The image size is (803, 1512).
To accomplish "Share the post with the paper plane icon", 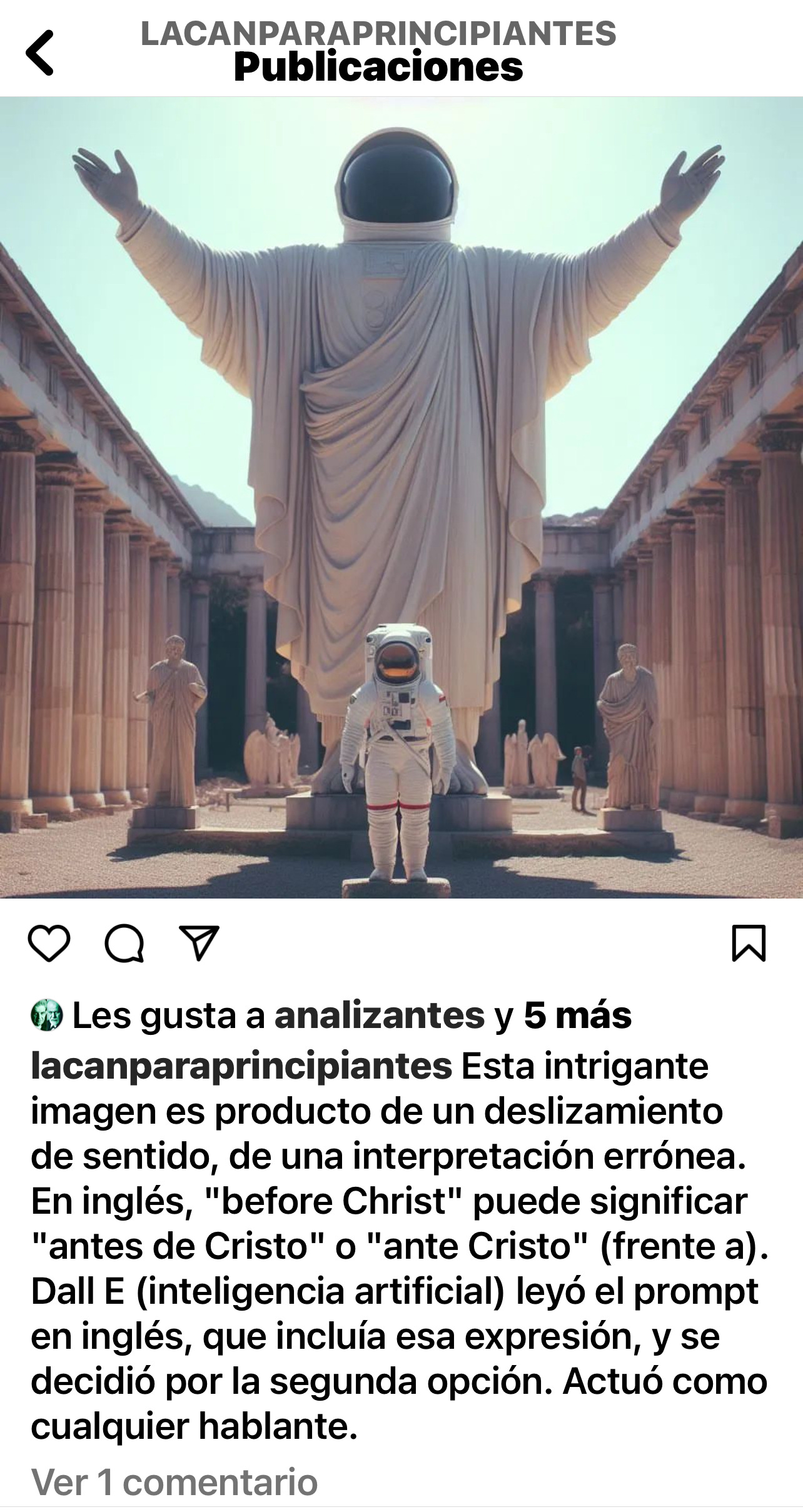I will click(199, 942).
